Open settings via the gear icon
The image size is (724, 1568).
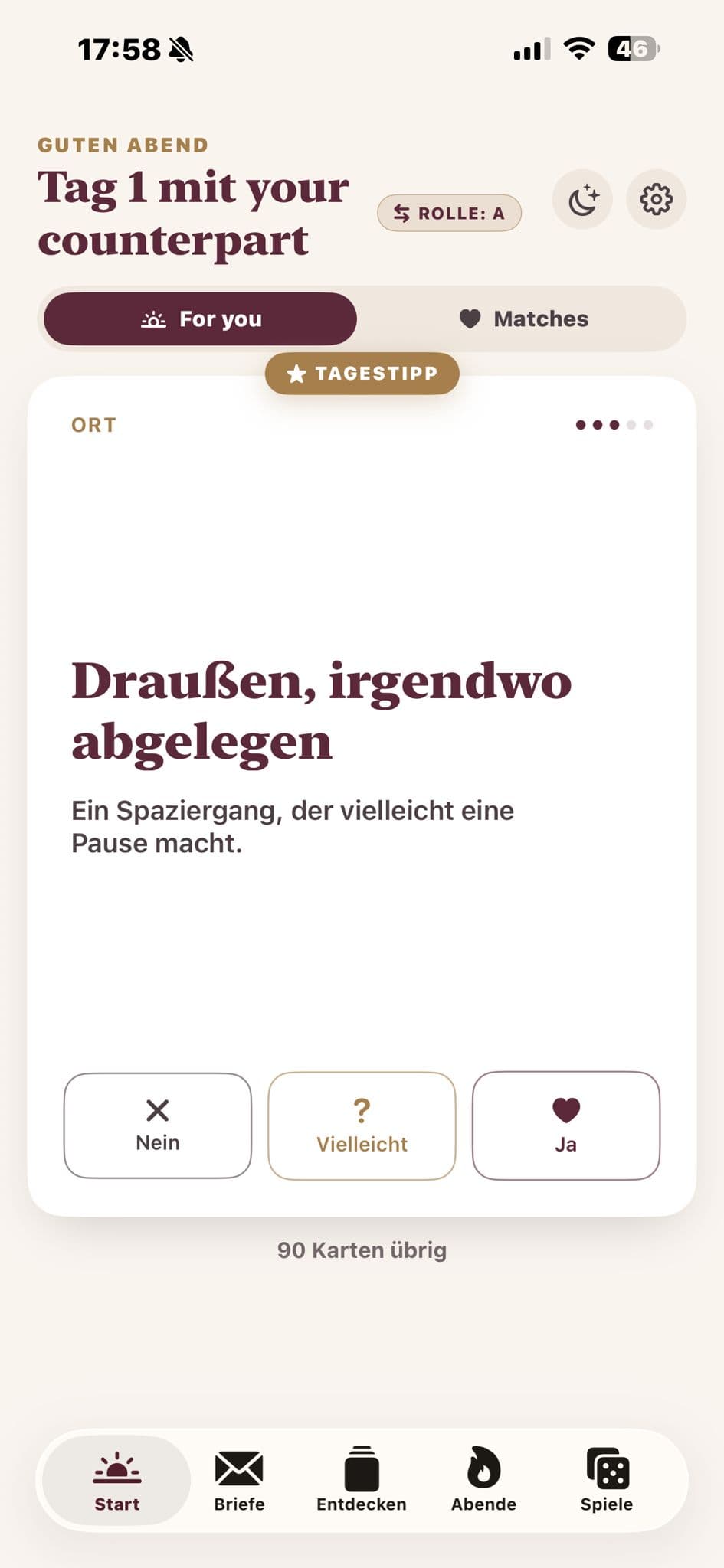[657, 200]
